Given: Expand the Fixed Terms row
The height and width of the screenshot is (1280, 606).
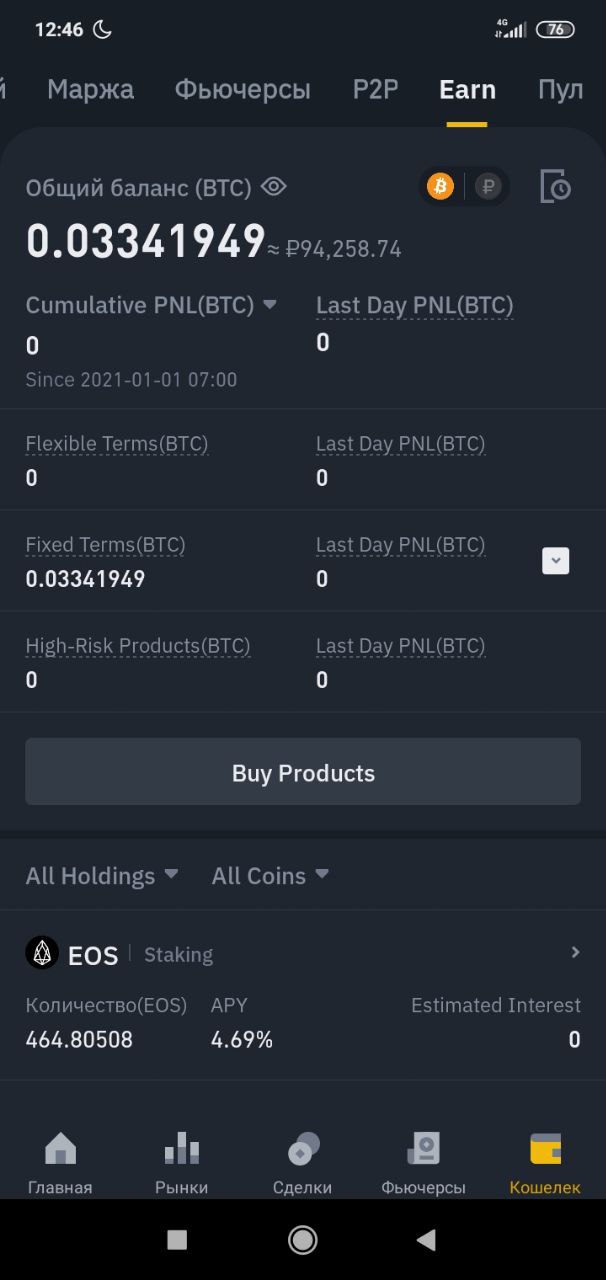Looking at the screenshot, I should pos(556,561).
